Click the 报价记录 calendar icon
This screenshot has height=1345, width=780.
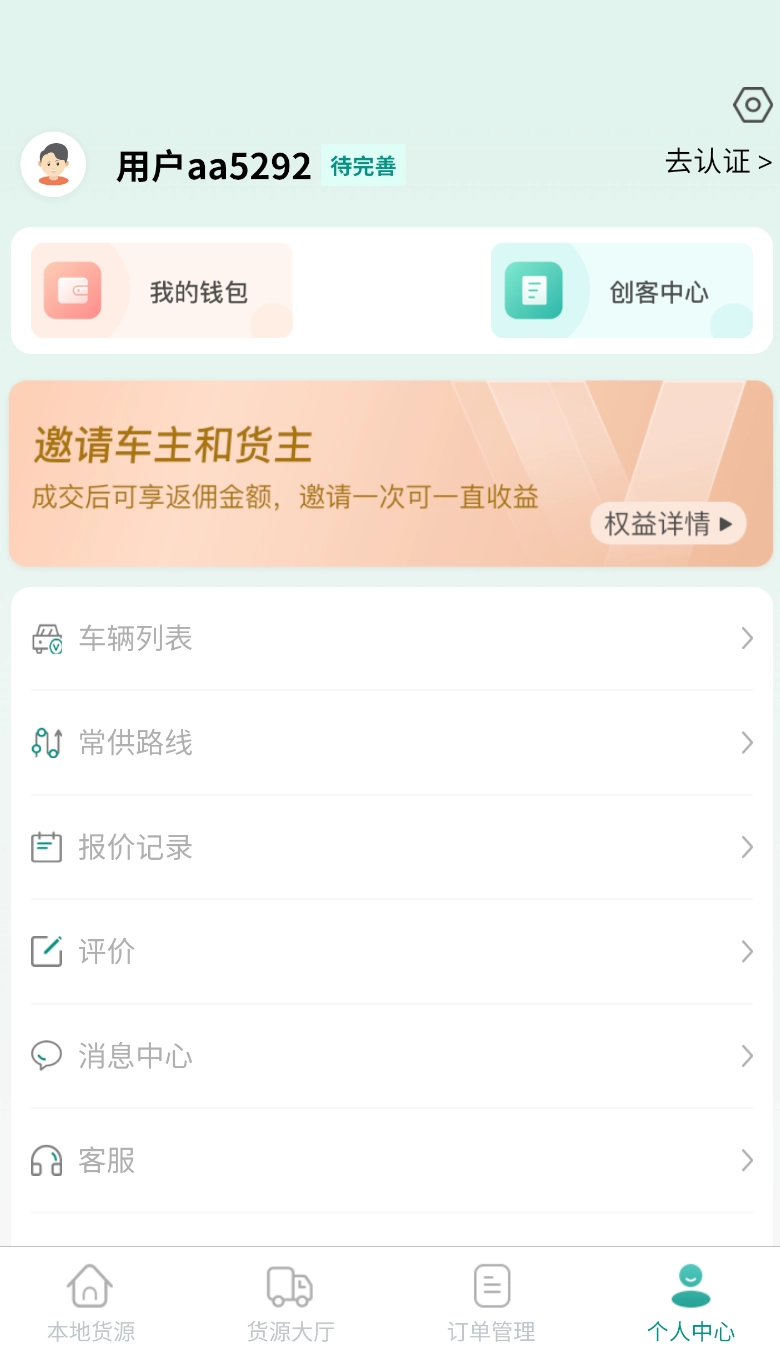pos(46,847)
